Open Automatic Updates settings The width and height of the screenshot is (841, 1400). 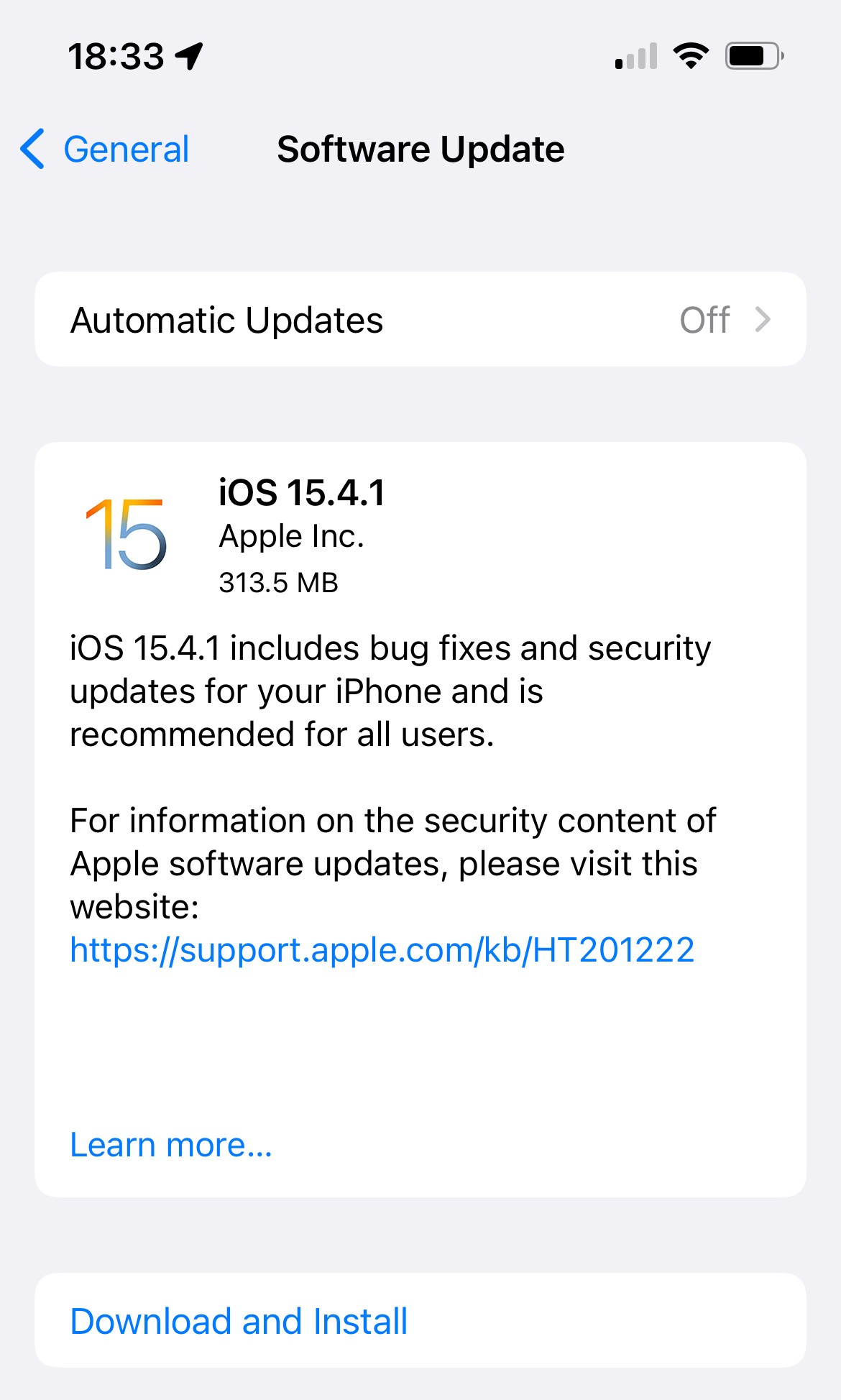click(420, 319)
